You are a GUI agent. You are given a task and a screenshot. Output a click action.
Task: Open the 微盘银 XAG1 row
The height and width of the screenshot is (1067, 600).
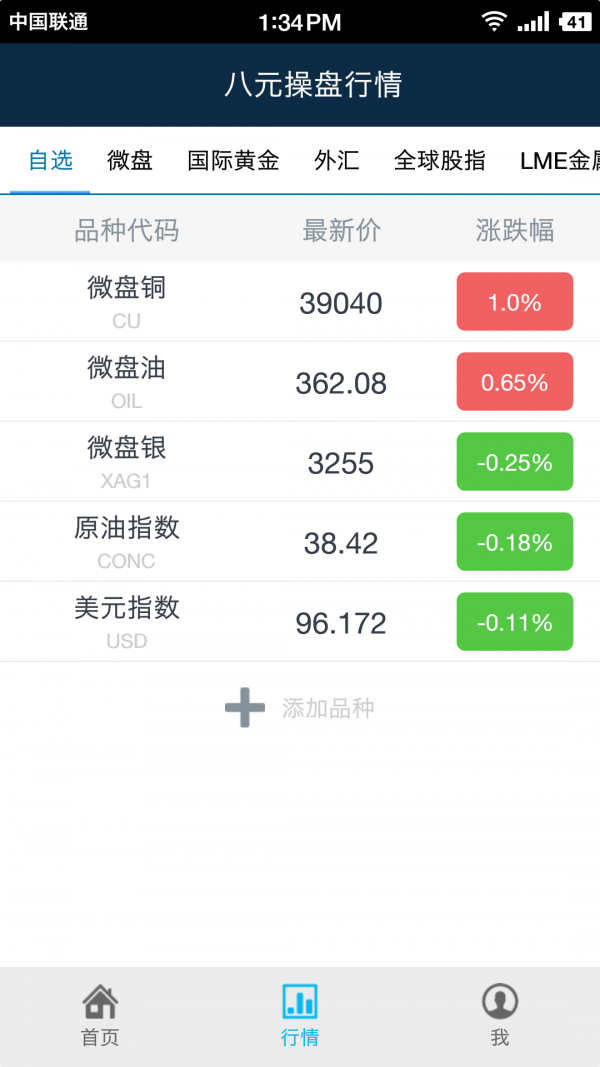coord(300,462)
